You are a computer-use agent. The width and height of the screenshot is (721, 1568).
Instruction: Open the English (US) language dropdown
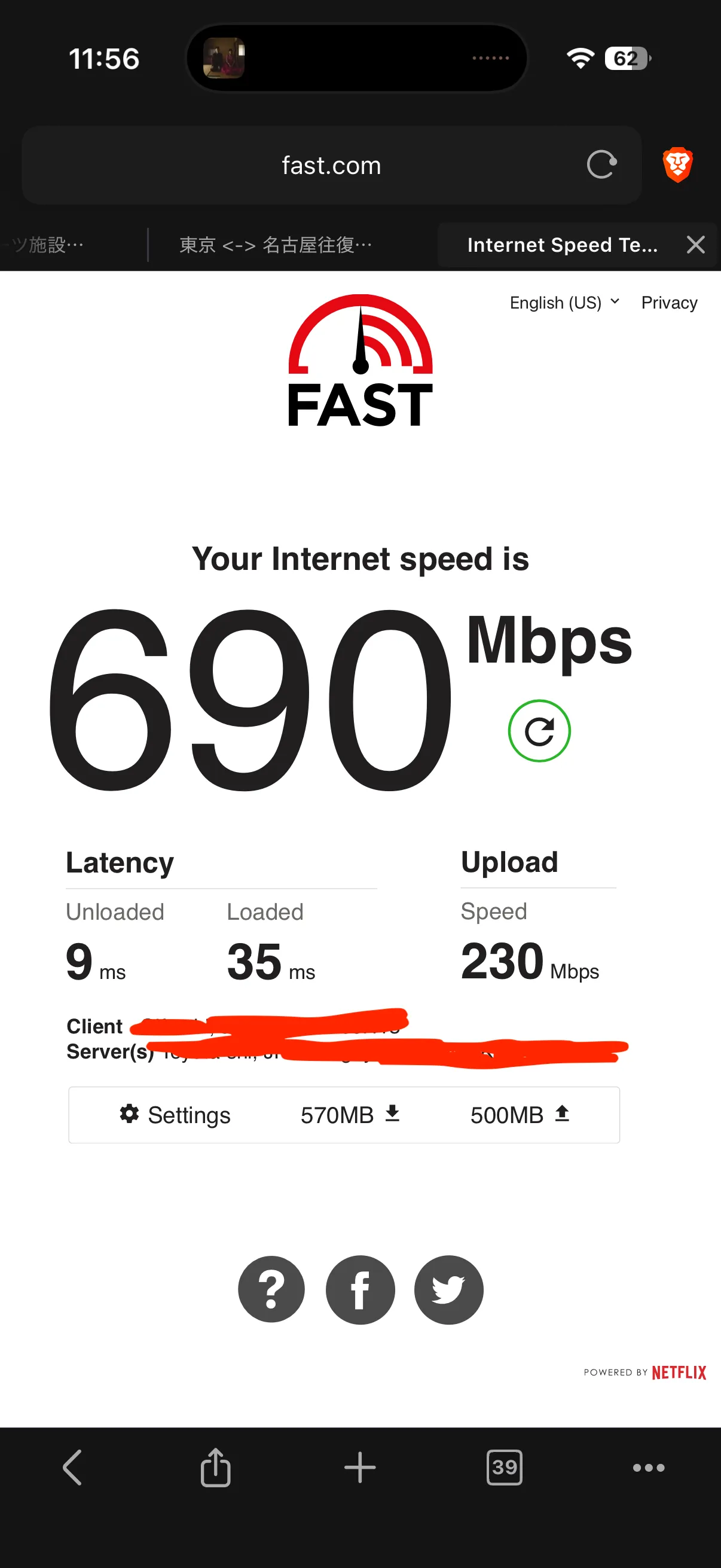coord(564,303)
